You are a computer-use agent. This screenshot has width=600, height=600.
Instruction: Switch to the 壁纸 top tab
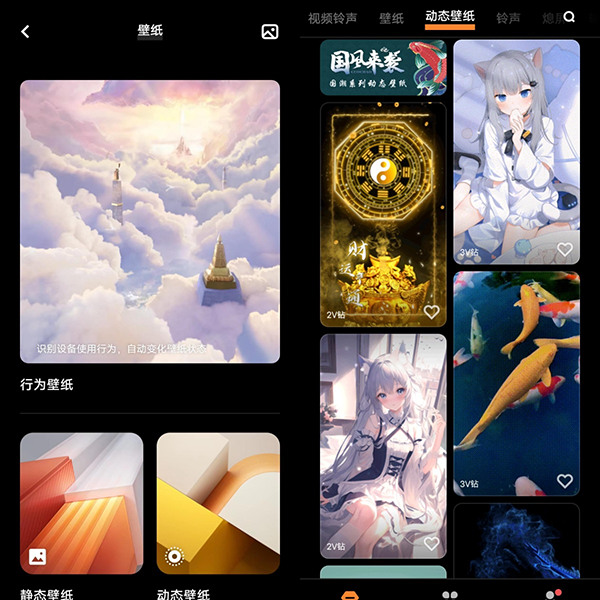coord(391,18)
